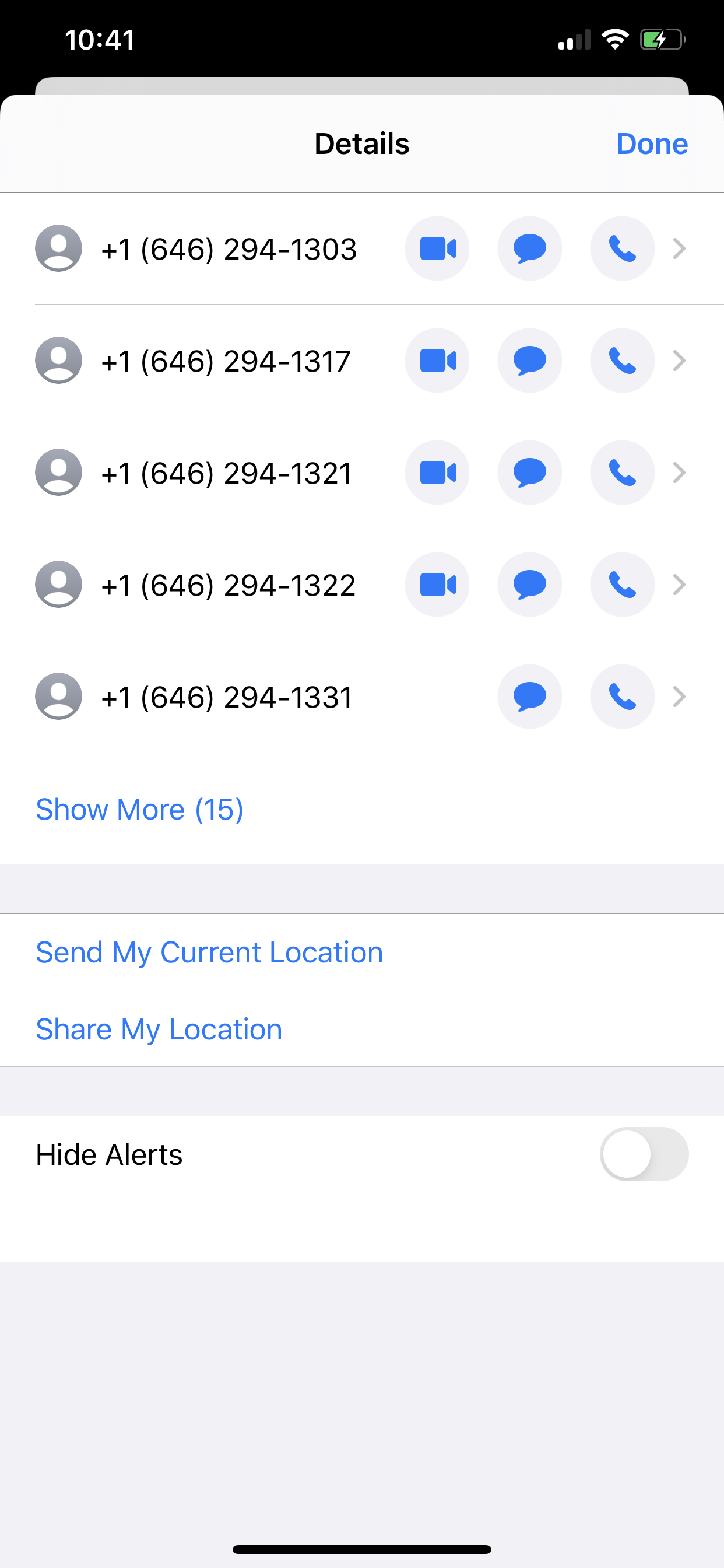Image resolution: width=724 pixels, height=1568 pixels.
Task: Send a message to +1 (646) 294-1317
Action: click(530, 361)
